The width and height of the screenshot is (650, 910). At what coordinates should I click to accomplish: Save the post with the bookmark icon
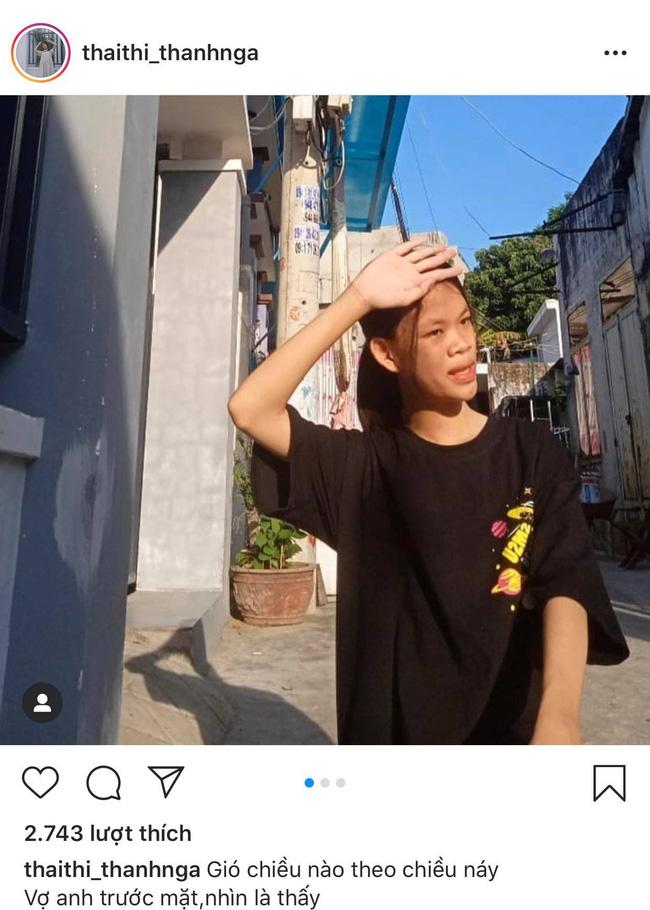609,783
